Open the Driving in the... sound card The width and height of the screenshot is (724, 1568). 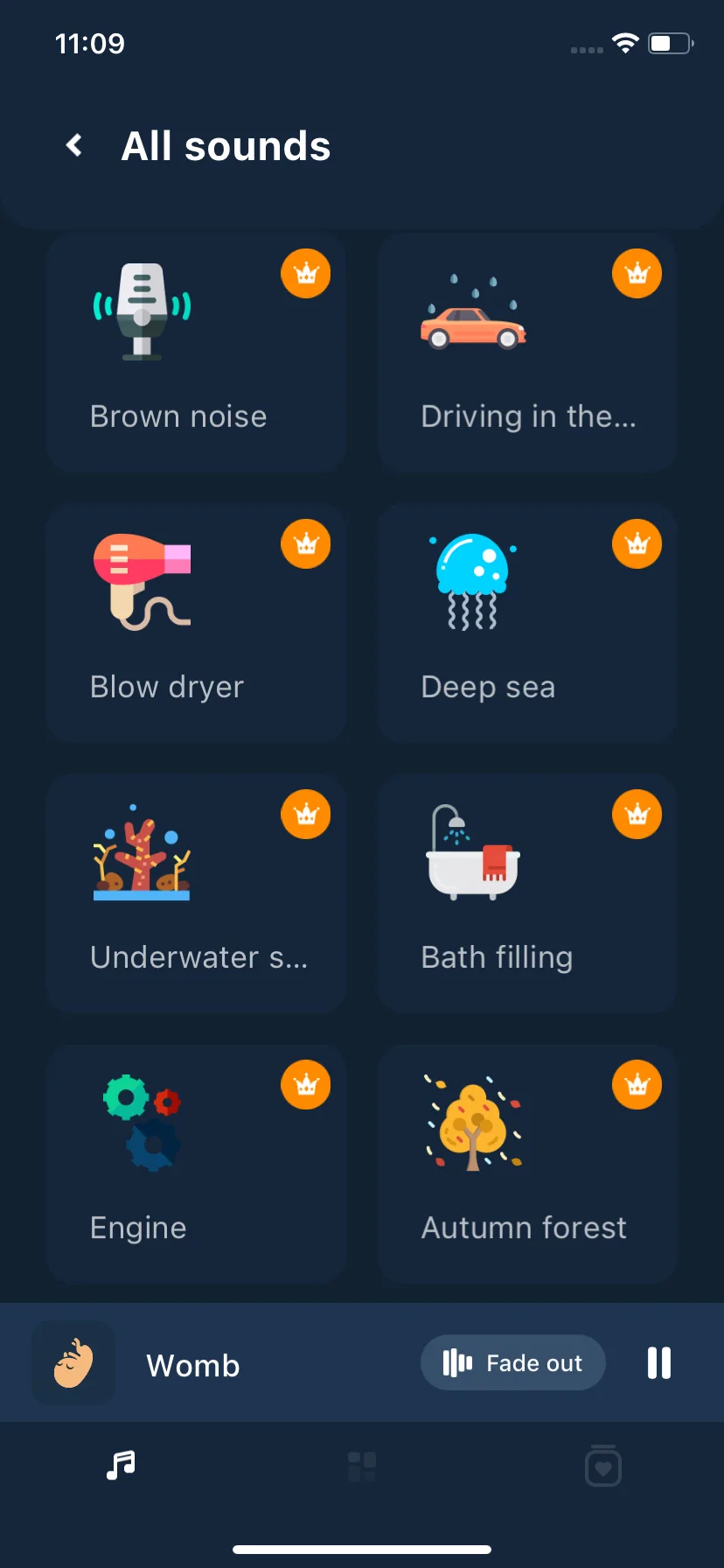(527, 353)
